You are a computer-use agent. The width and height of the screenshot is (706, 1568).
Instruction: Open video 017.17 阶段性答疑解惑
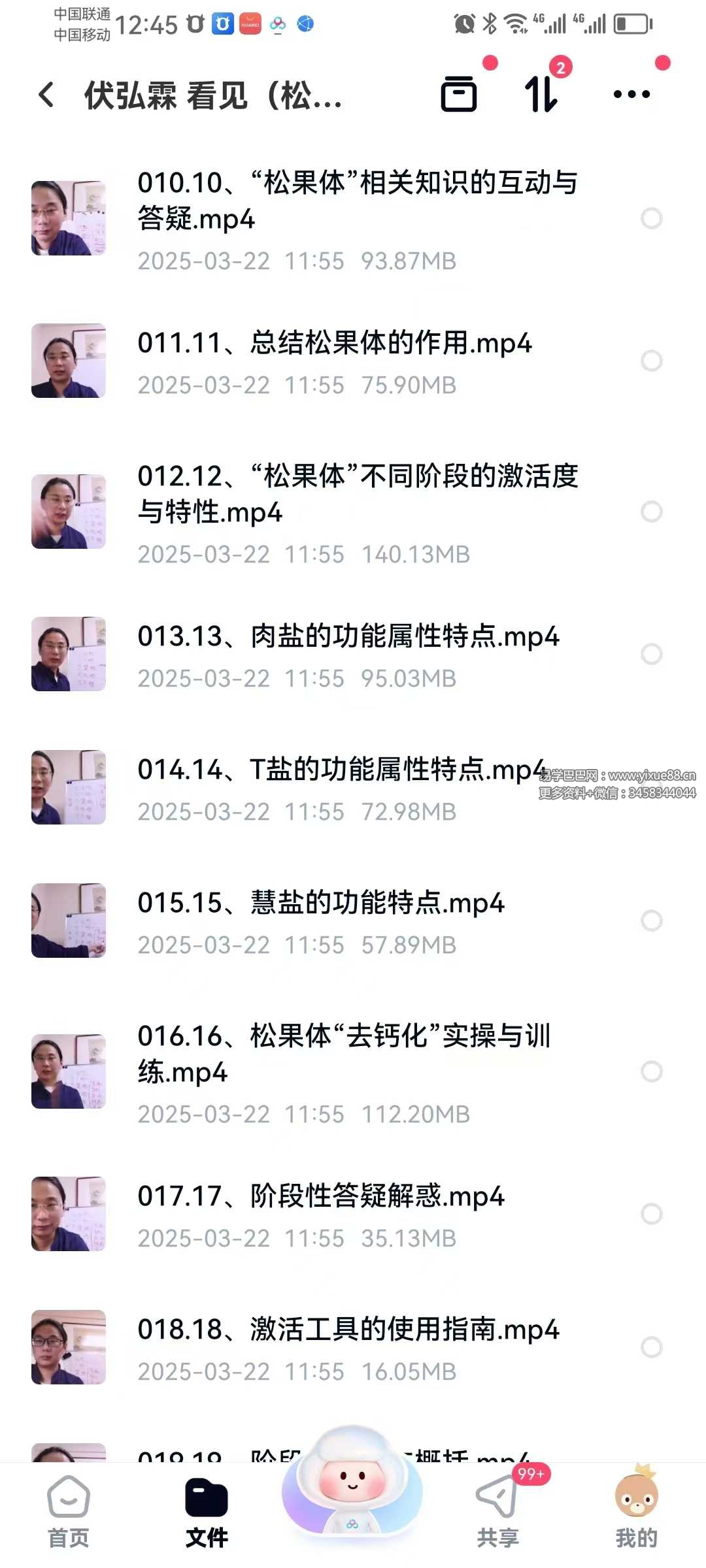click(x=353, y=1215)
